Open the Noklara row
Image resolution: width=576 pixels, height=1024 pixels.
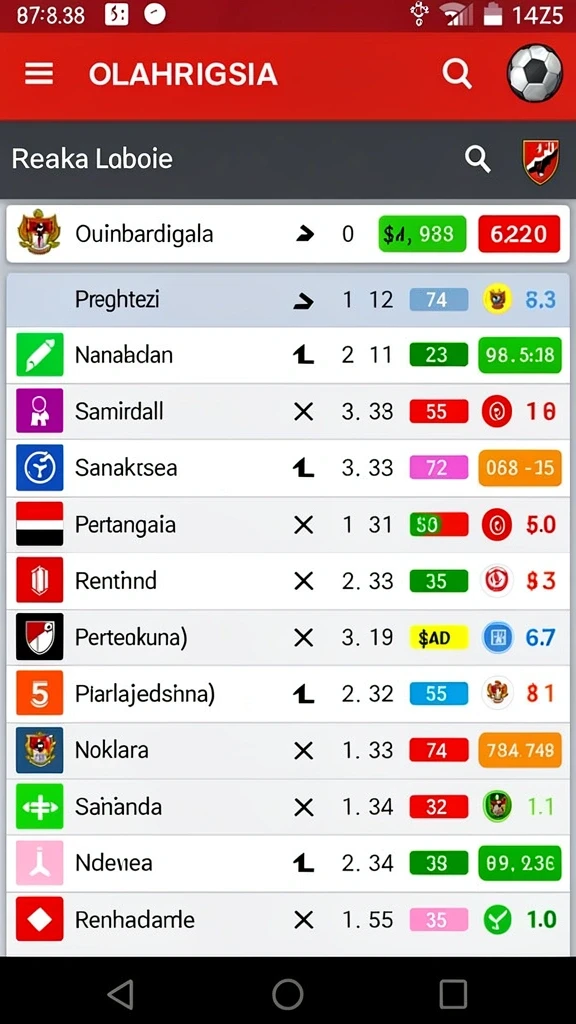(287, 750)
